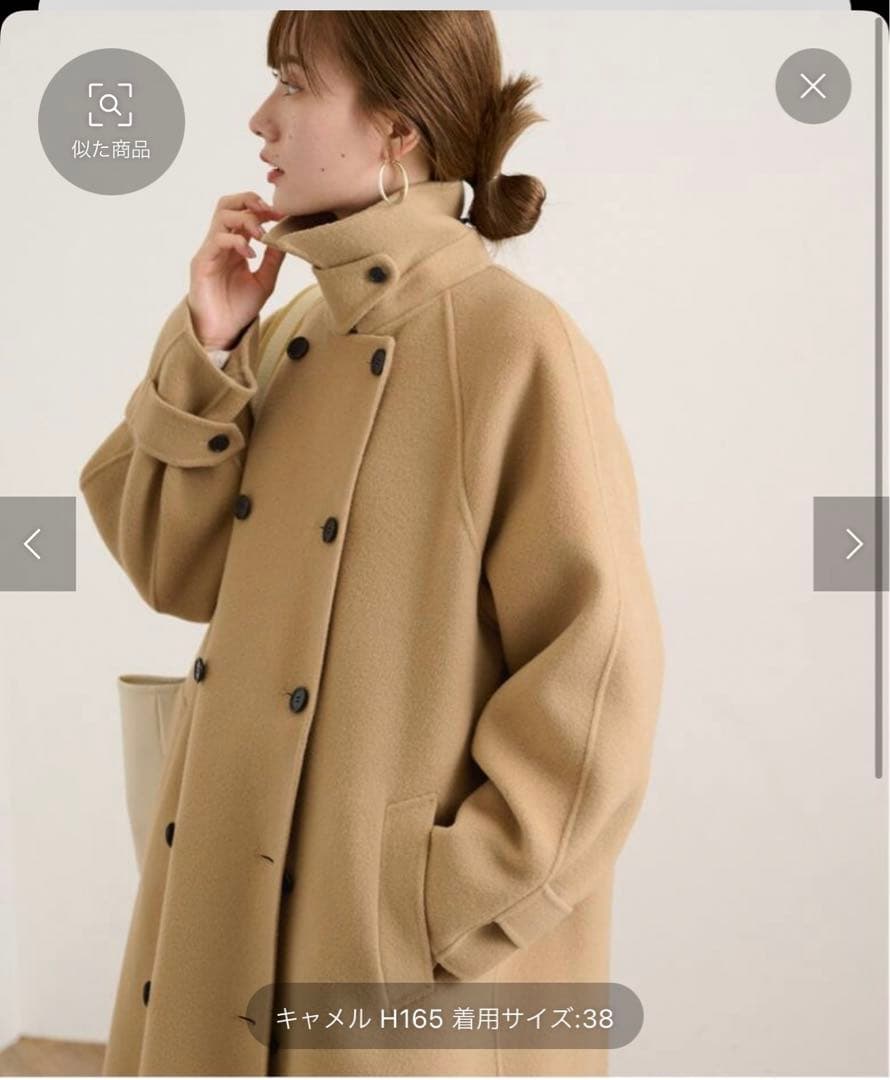Close the product image viewer
The width and height of the screenshot is (890, 1080).
click(813, 87)
